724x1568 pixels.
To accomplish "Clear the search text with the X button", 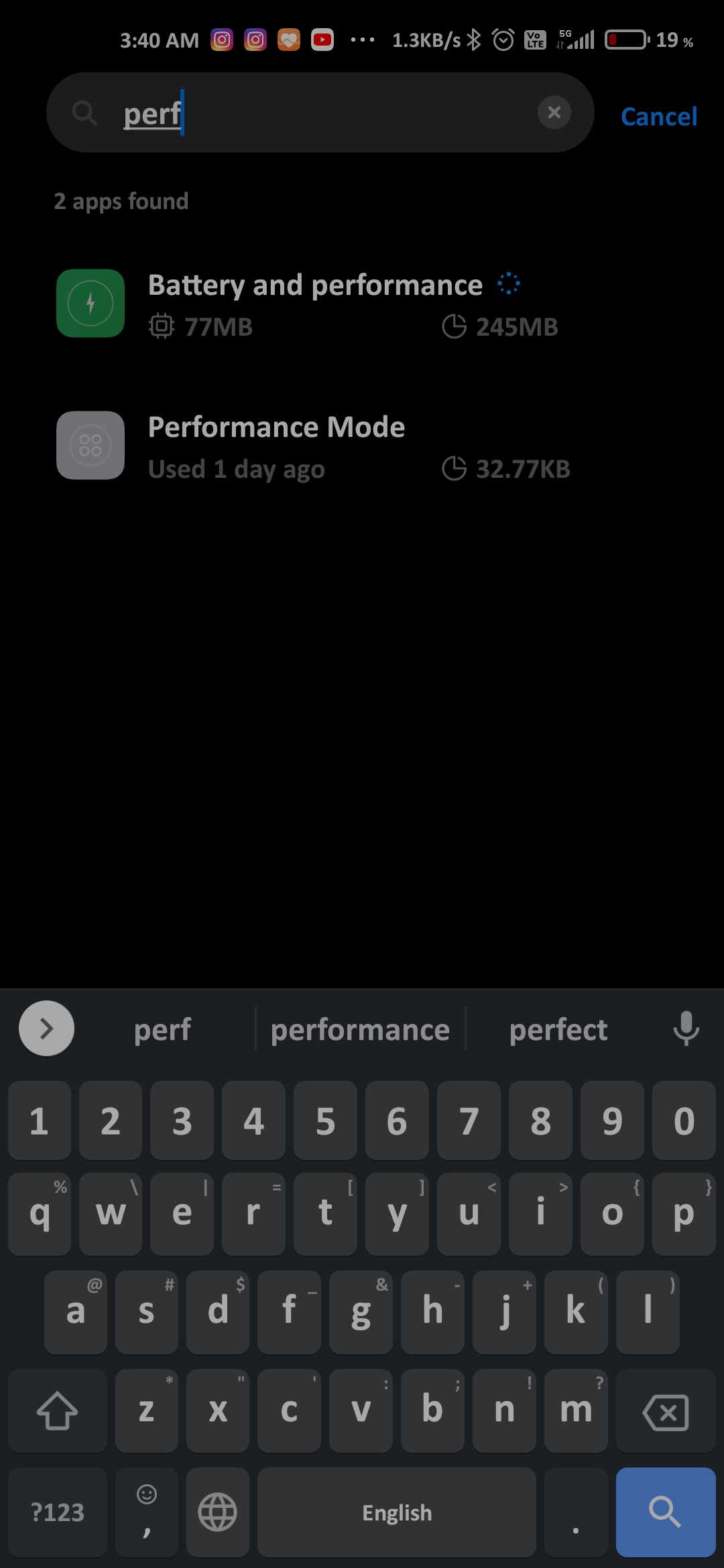I will pyautogui.click(x=554, y=113).
